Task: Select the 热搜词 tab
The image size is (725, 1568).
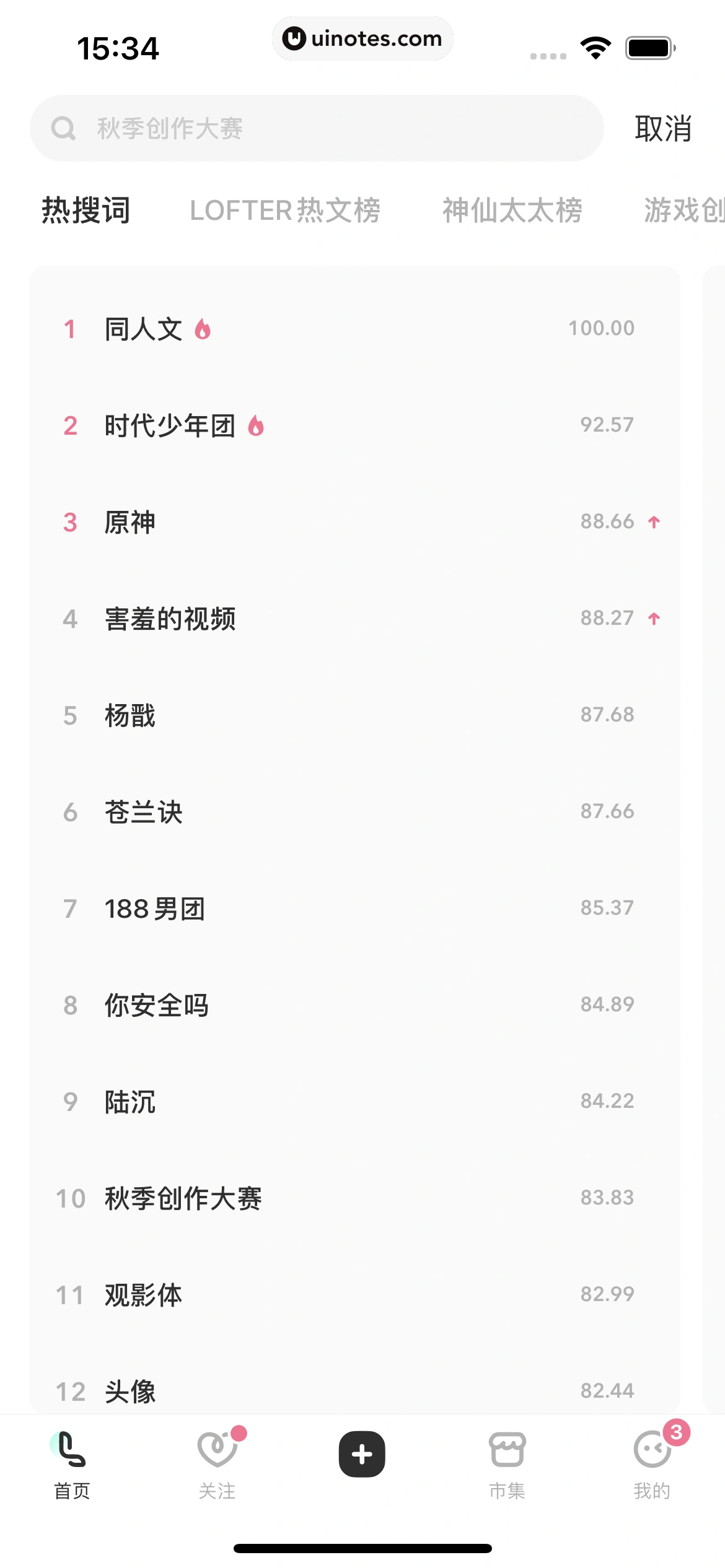Action: point(85,209)
